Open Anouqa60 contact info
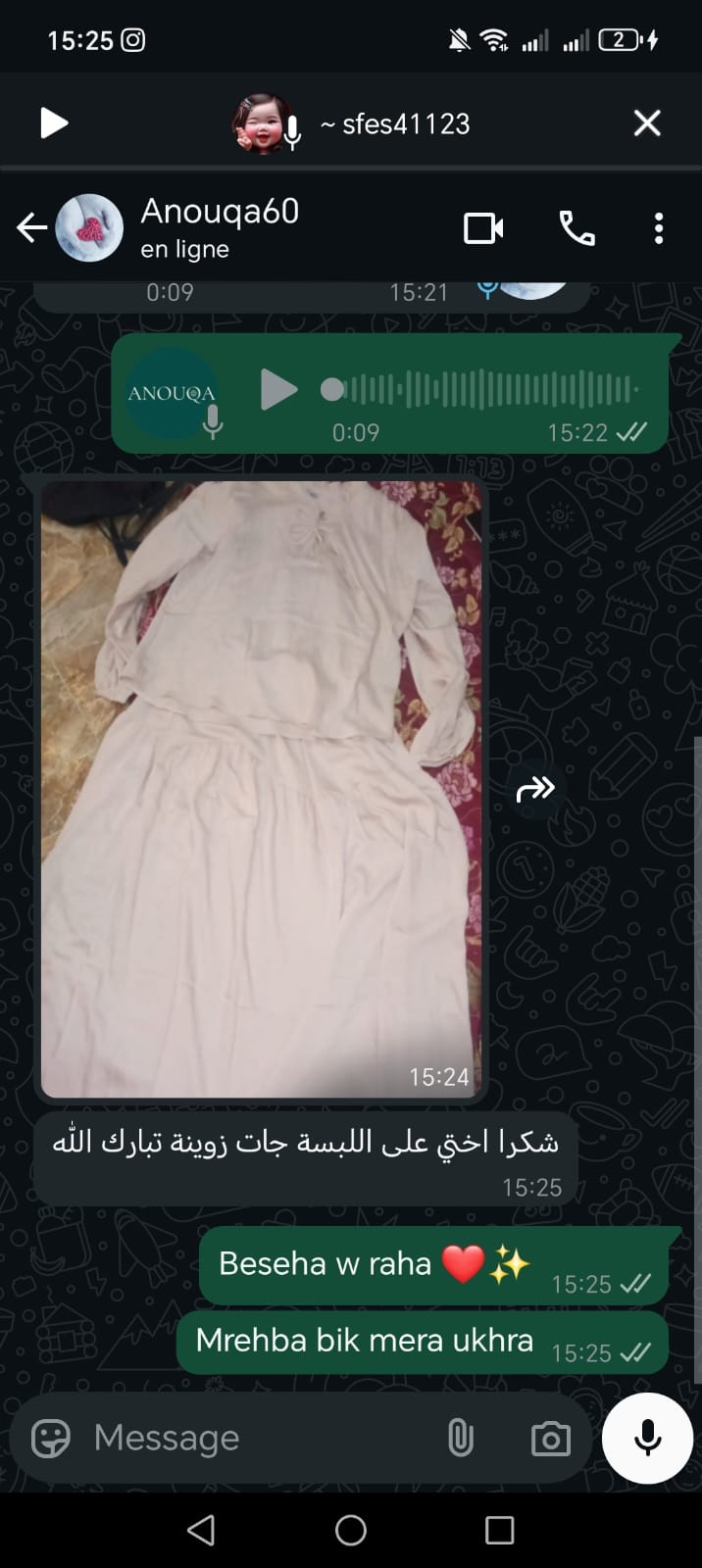This screenshot has height=1568, width=702. click(220, 226)
